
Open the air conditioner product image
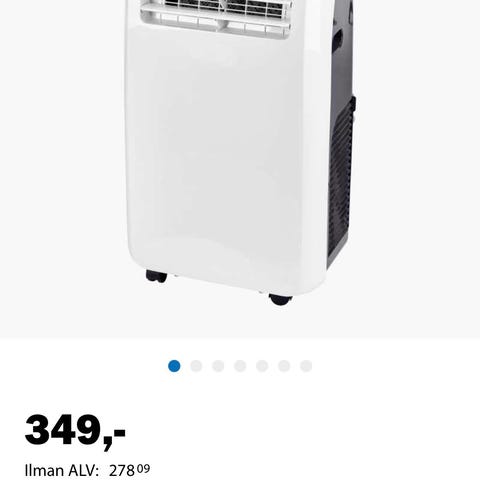pos(240,152)
